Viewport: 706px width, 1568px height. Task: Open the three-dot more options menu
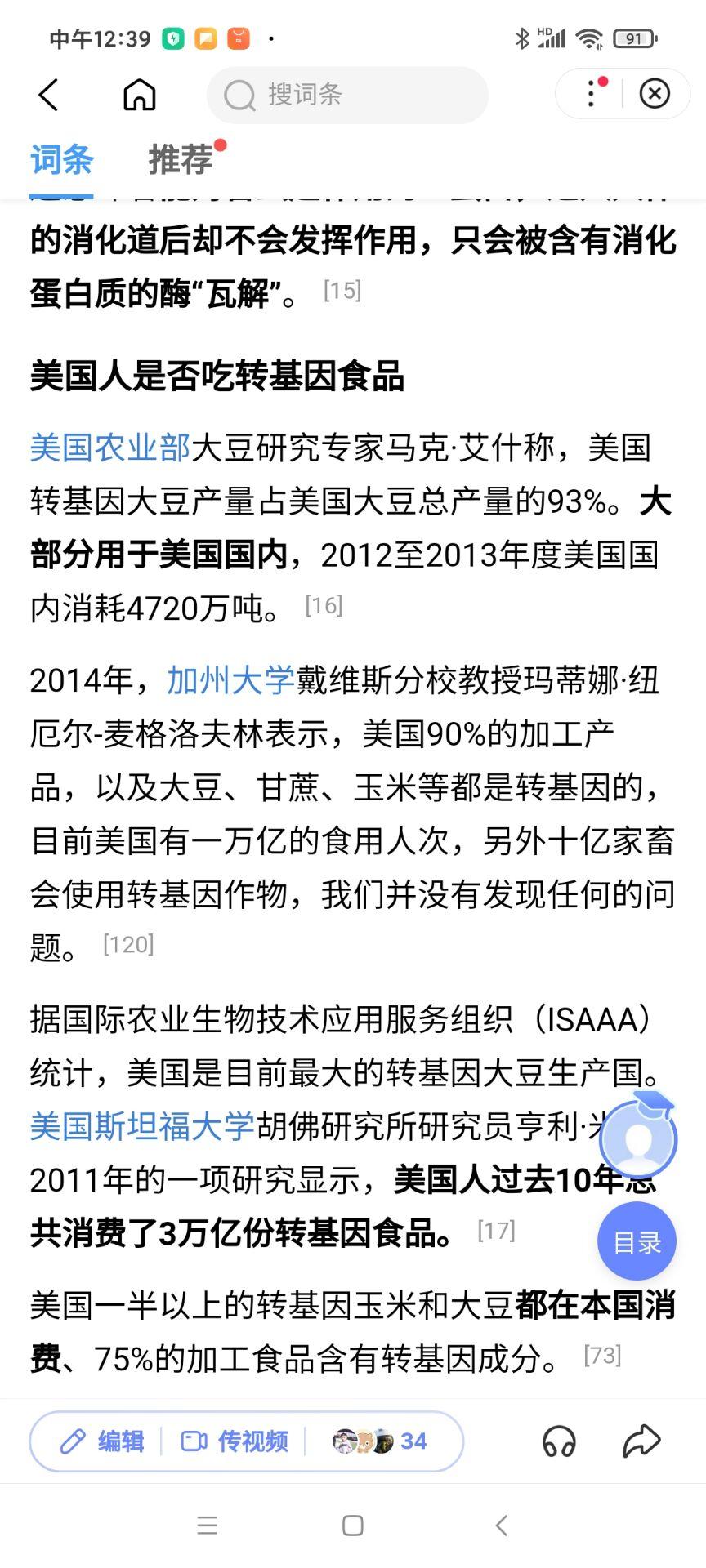click(x=589, y=94)
